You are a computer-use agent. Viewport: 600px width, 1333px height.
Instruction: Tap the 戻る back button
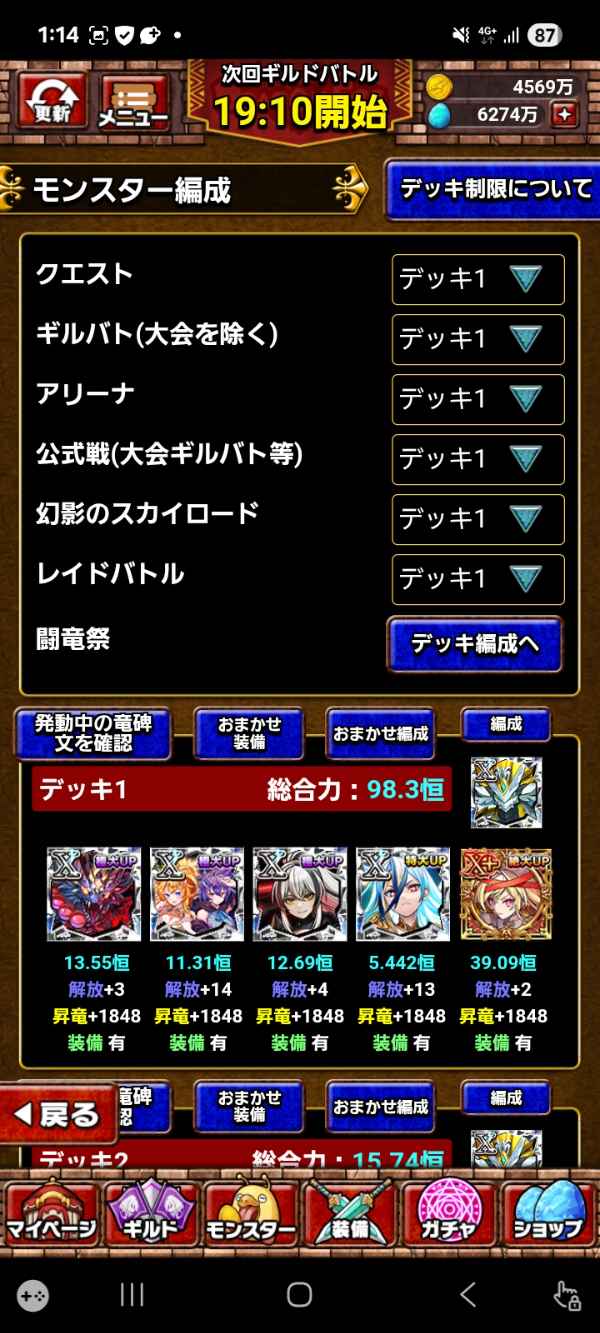tap(60, 1114)
